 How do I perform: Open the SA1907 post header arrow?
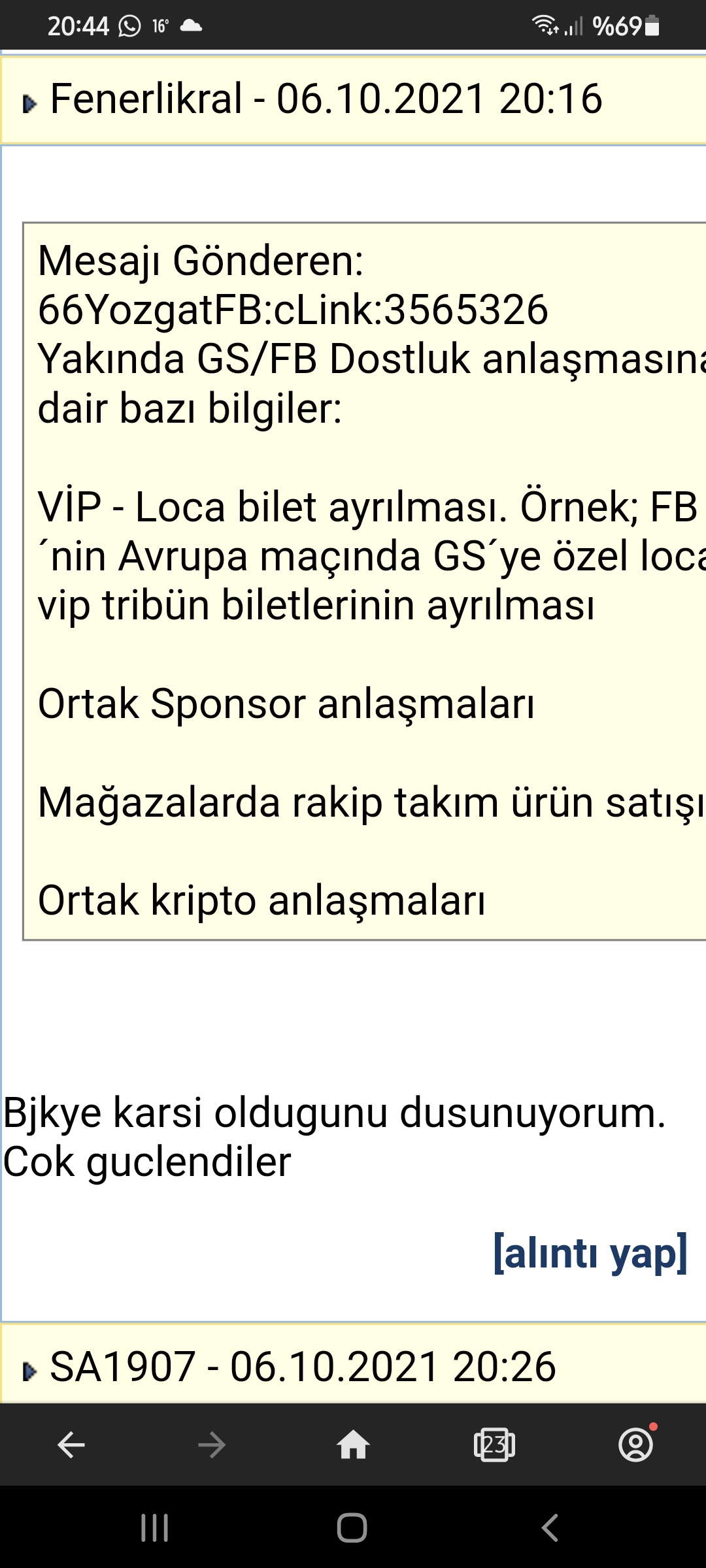tap(29, 1371)
